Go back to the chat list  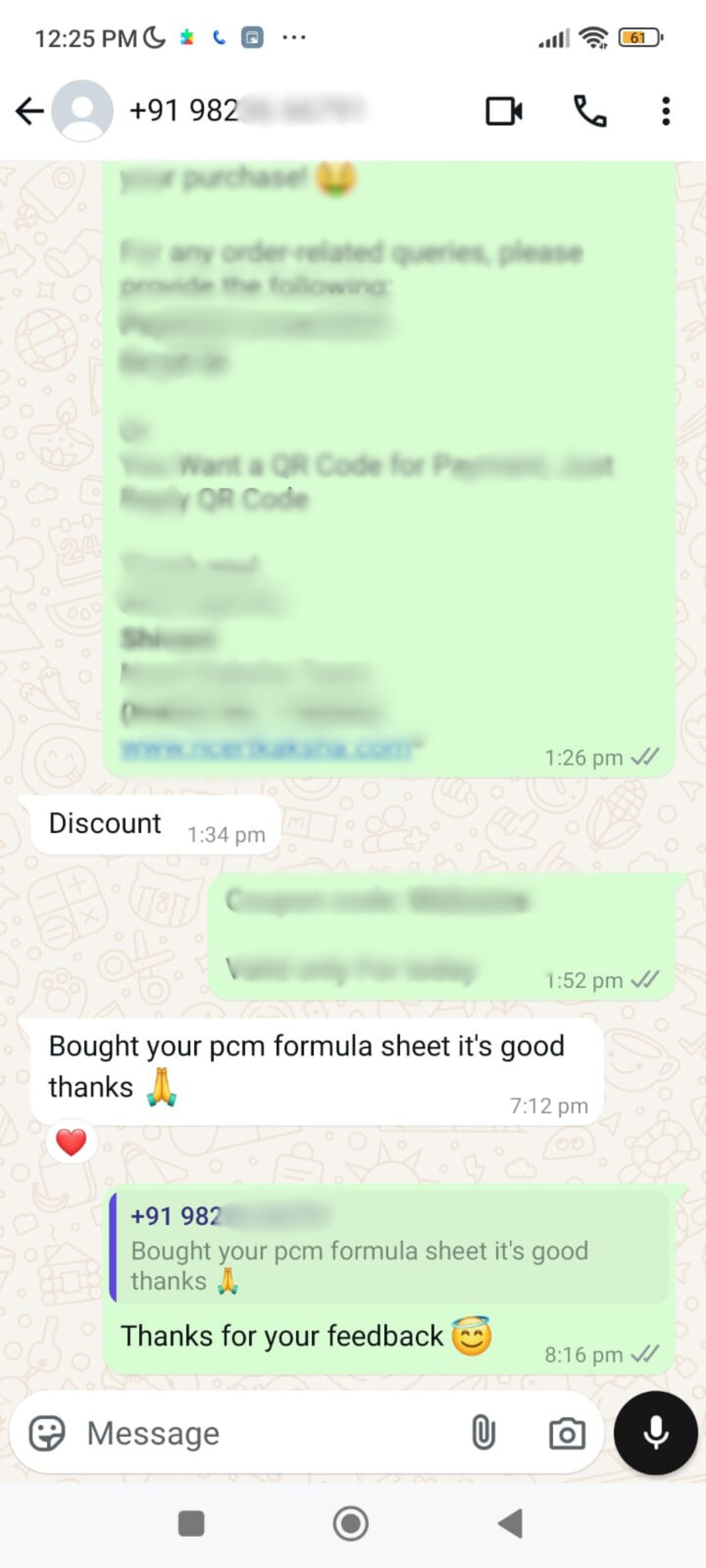tap(29, 111)
